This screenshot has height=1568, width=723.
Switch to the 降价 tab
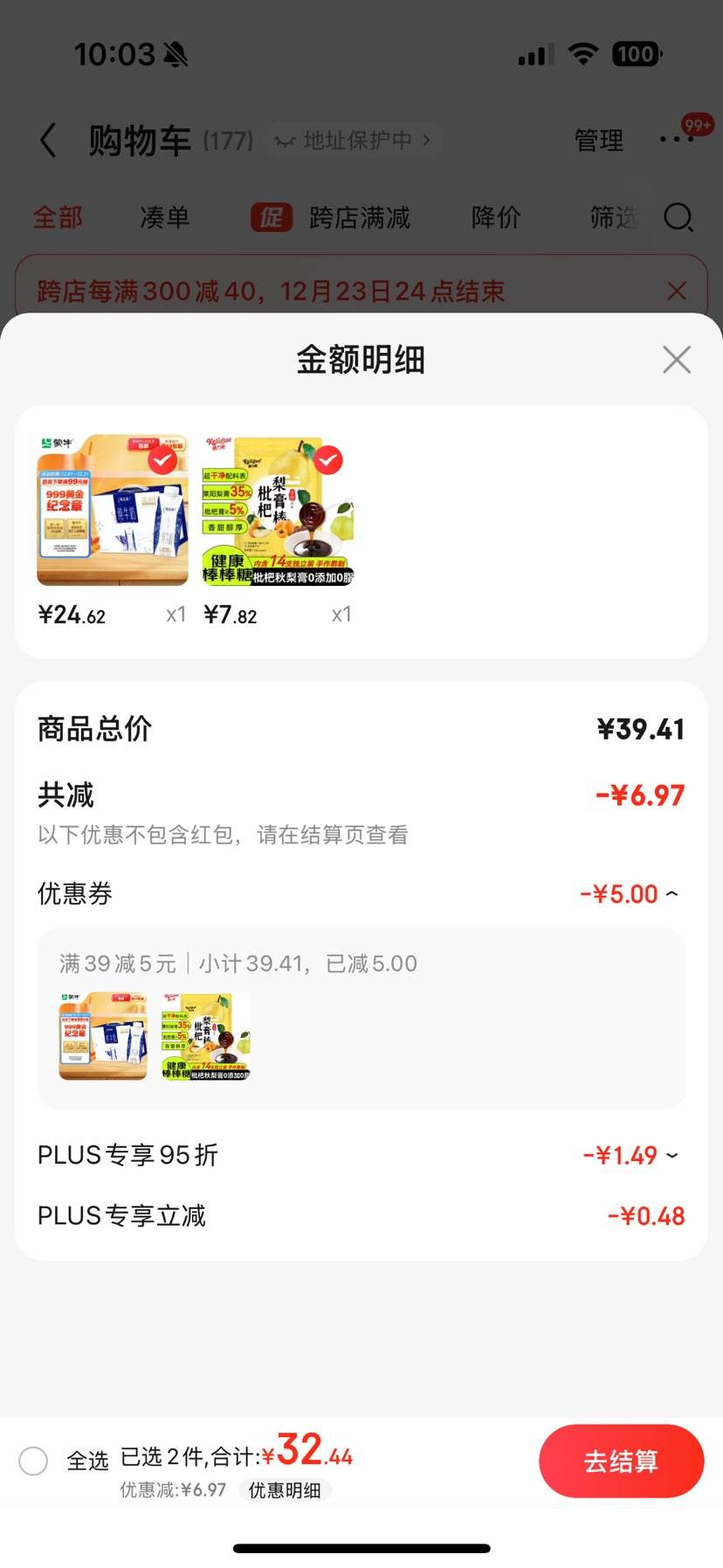pos(496,218)
